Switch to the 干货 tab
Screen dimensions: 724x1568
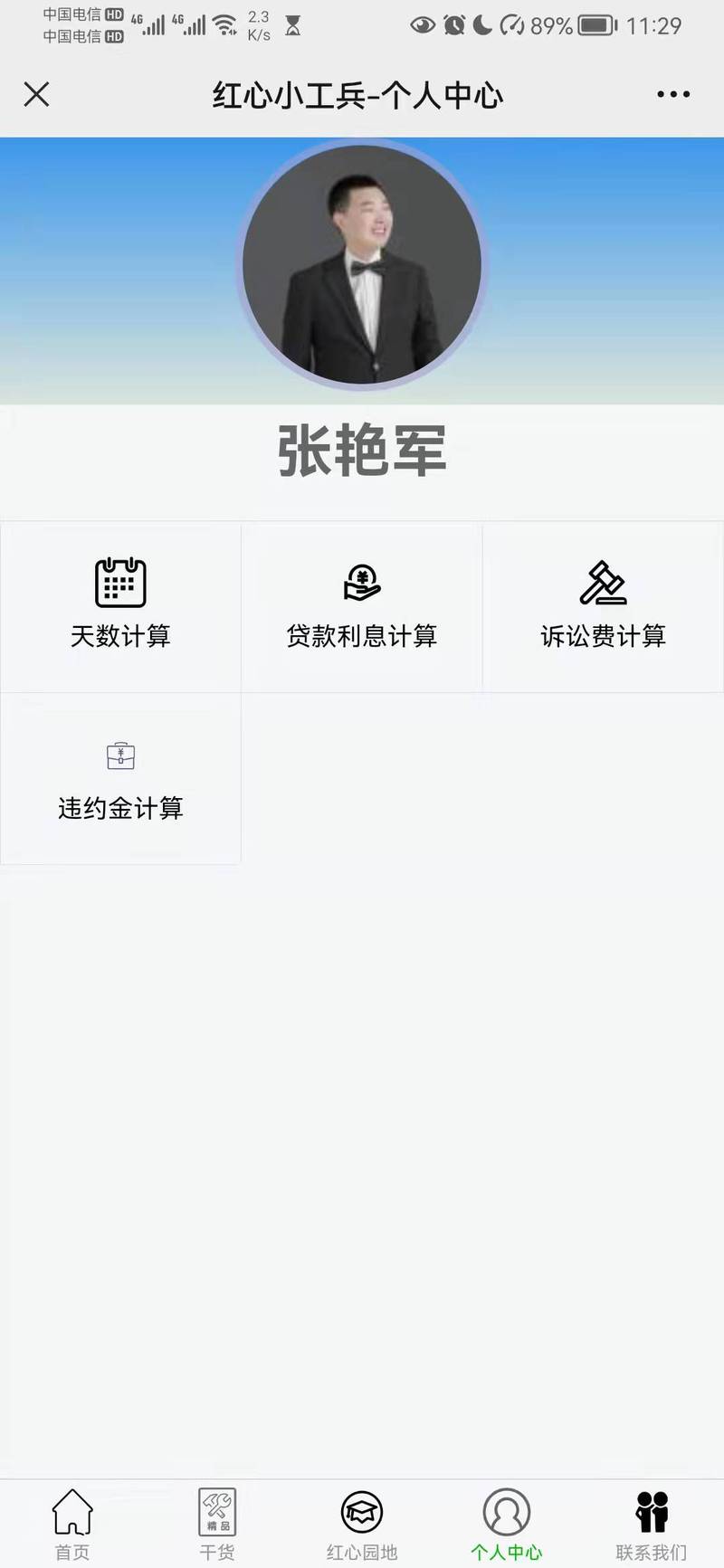pos(217,1525)
